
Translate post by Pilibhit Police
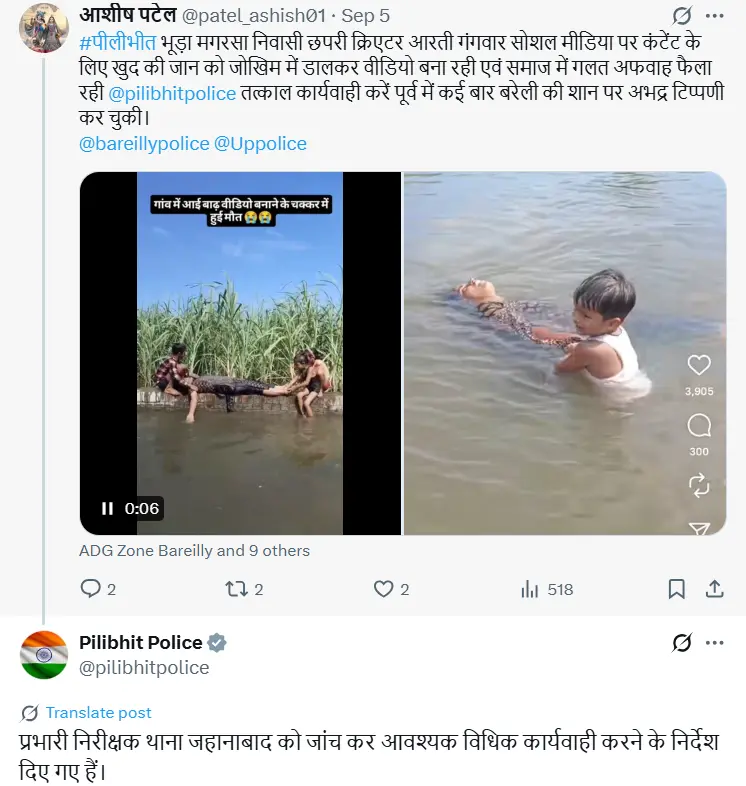coord(98,713)
